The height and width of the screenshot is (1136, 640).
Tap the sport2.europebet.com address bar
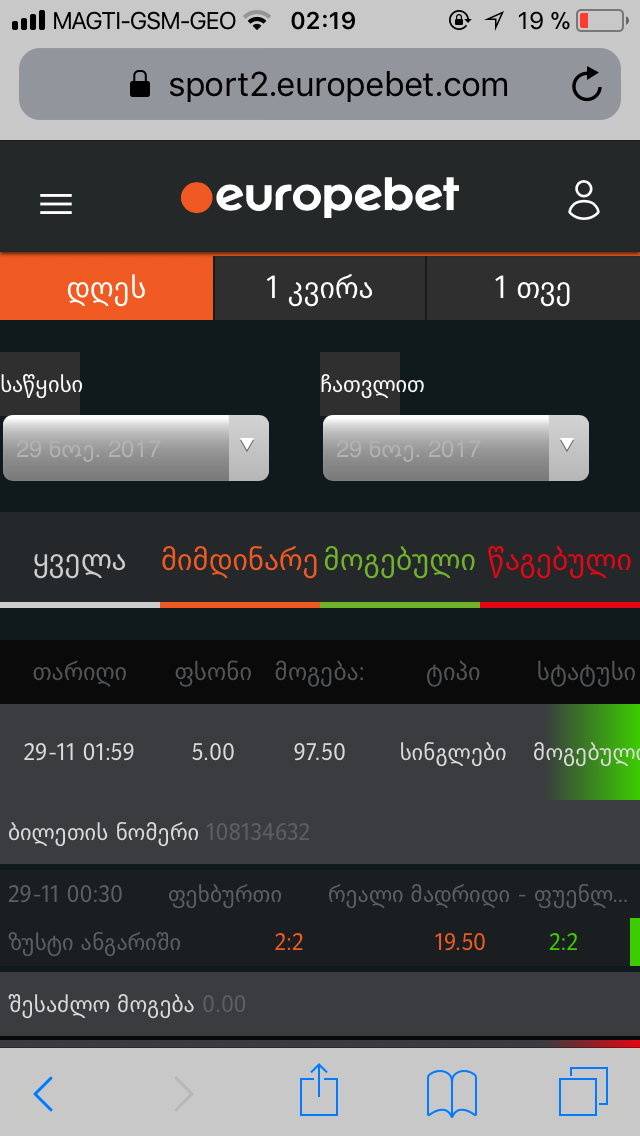(320, 85)
